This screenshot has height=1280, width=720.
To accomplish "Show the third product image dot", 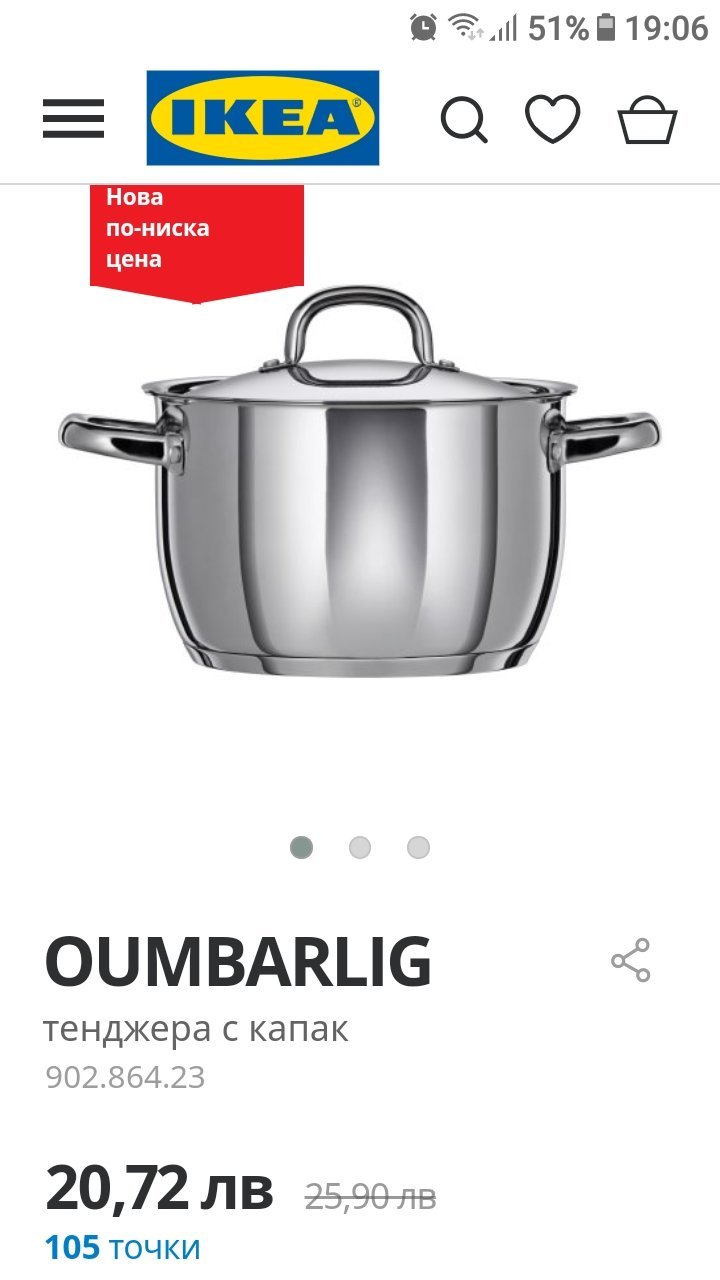I will [x=418, y=848].
